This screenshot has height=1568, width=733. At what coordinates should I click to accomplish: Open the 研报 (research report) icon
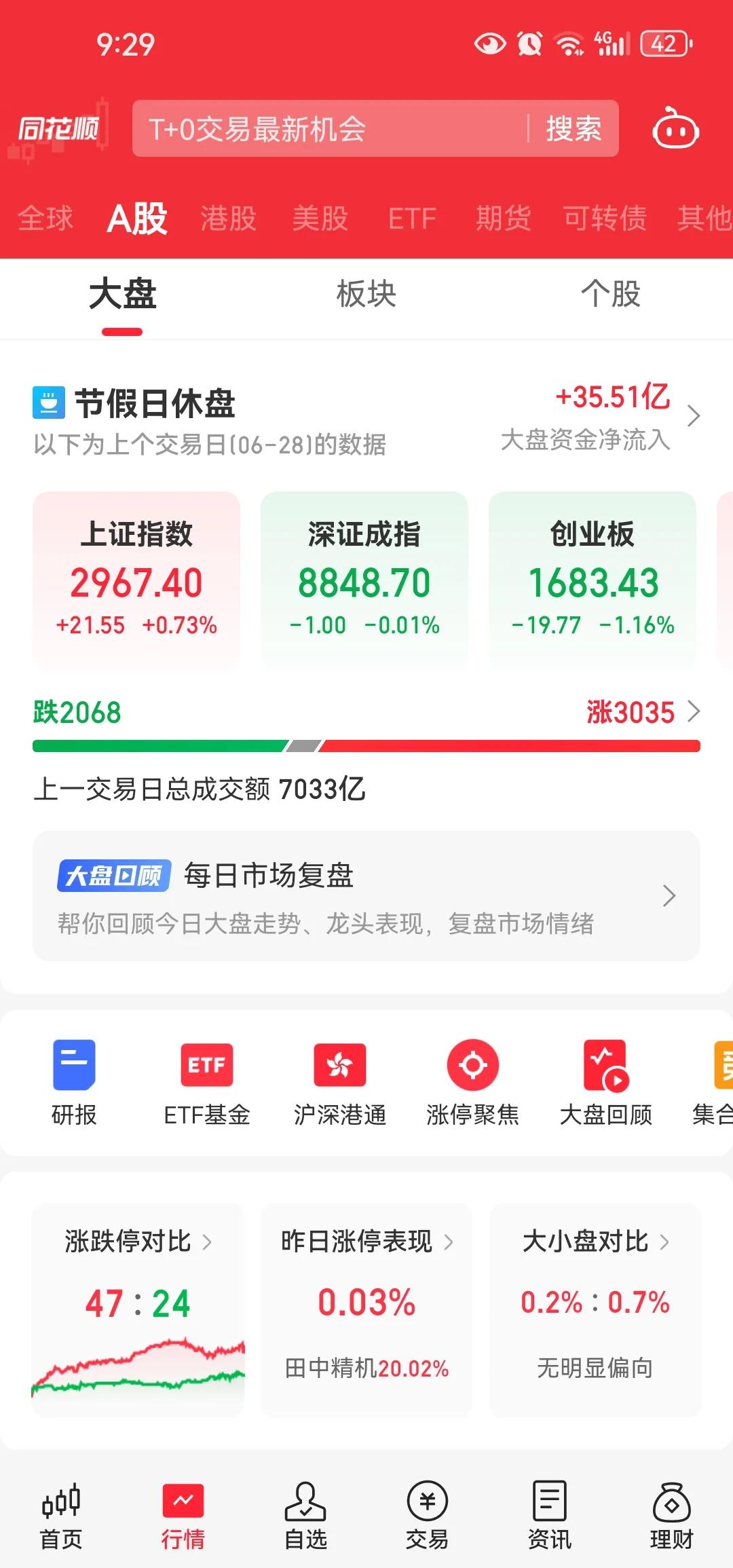pos(73,1079)
